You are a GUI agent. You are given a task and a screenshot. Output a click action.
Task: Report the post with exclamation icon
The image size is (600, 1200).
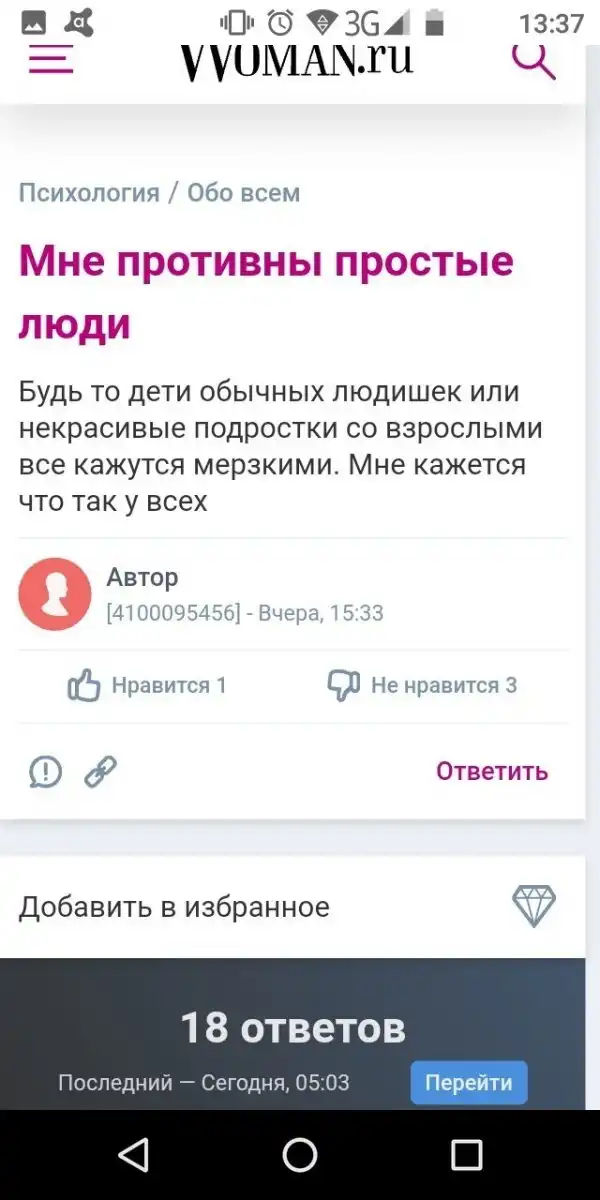coord(46,771)
